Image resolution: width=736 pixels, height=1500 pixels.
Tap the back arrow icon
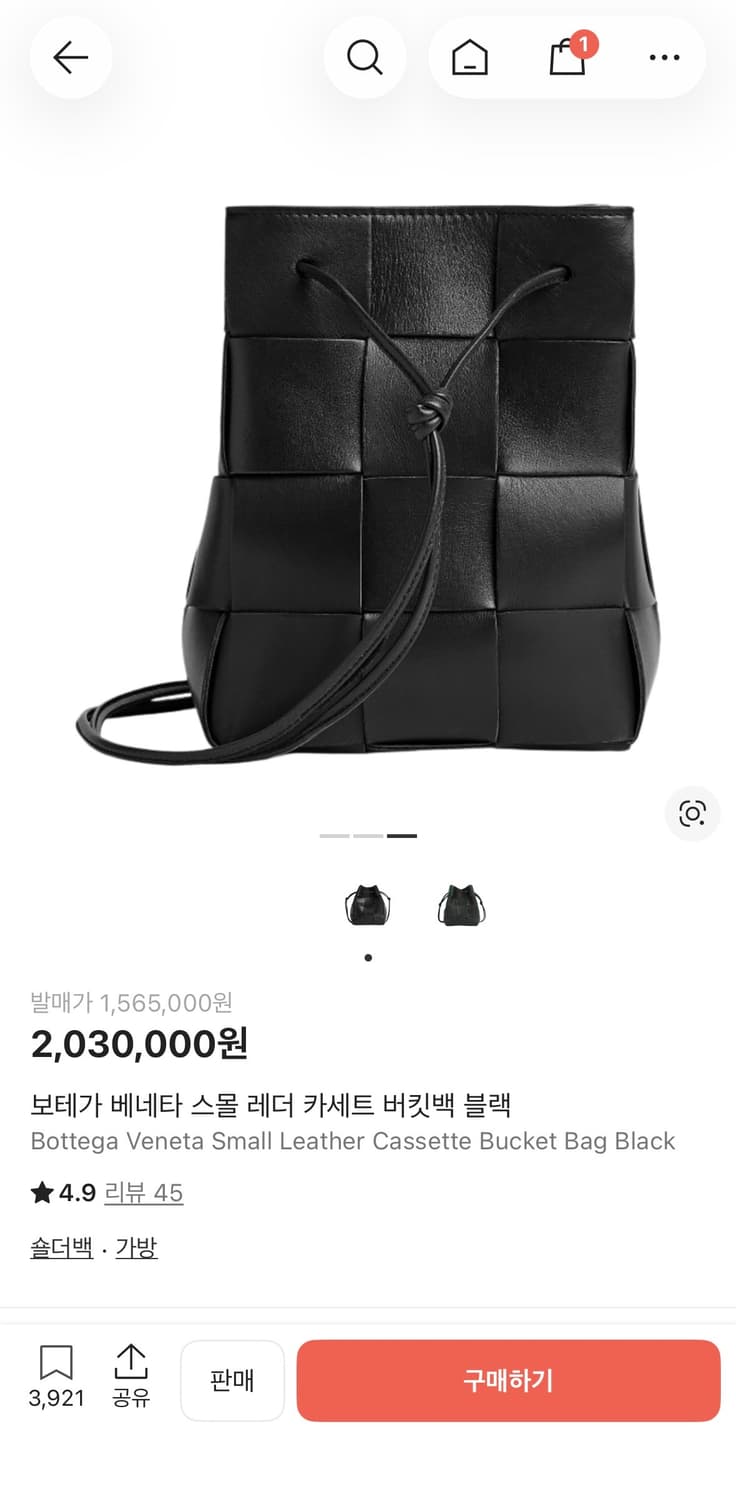click(70, 57)
